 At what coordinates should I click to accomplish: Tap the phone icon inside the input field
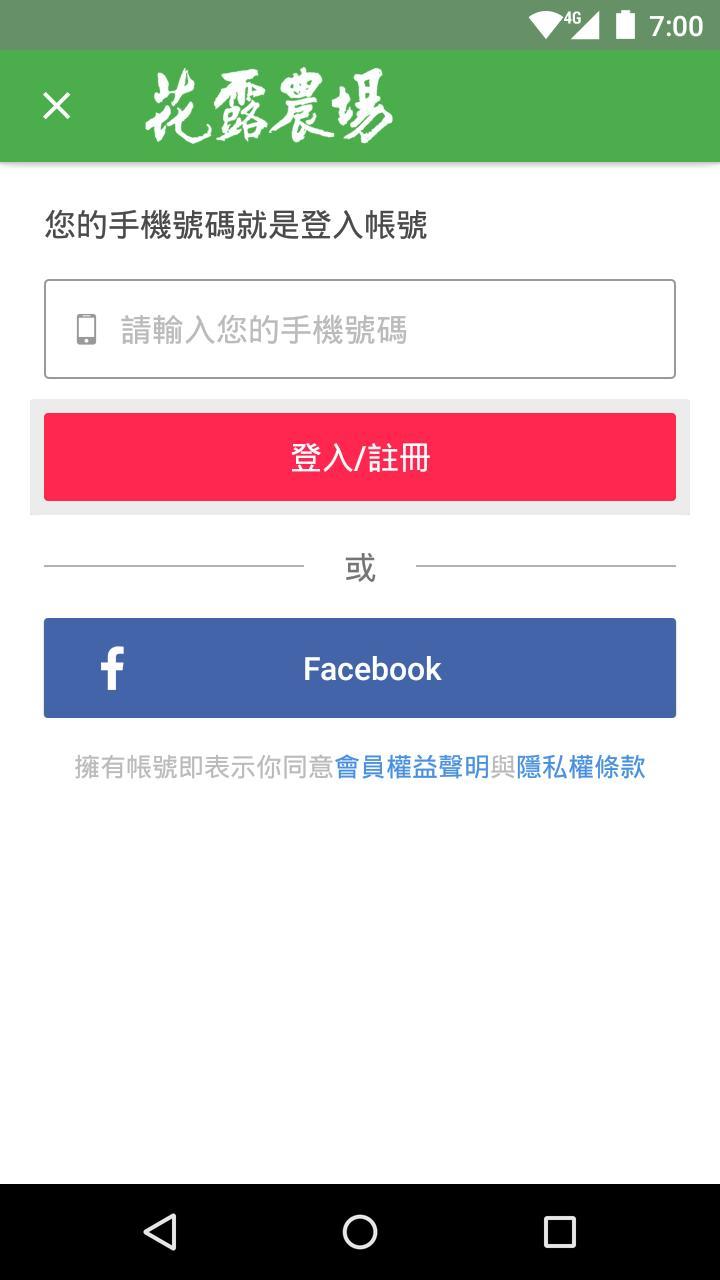pyautogui.click(x=86, y=328)
